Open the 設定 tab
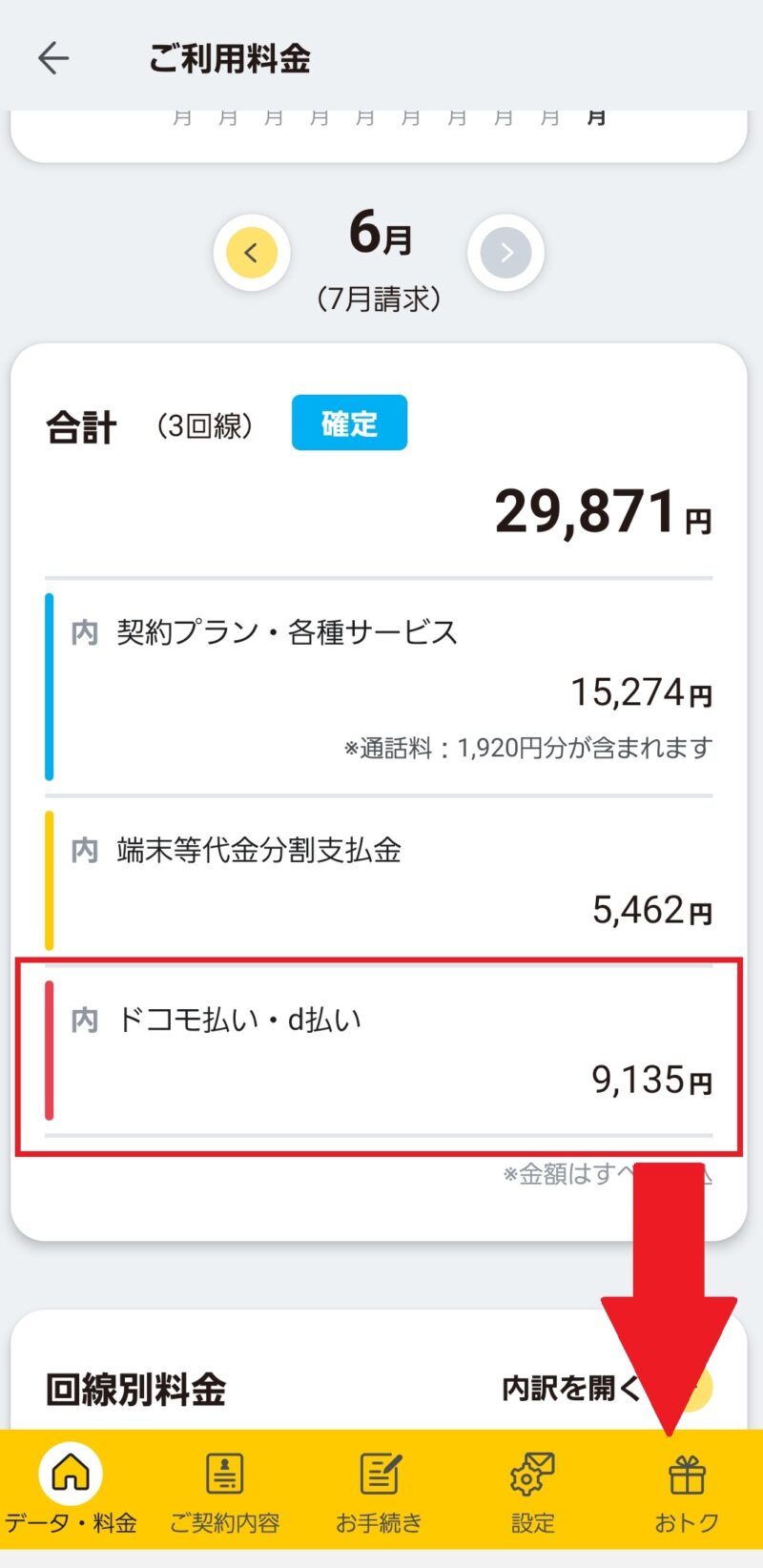Viewport: 763px width, 1568px height. click(532, 1490)
